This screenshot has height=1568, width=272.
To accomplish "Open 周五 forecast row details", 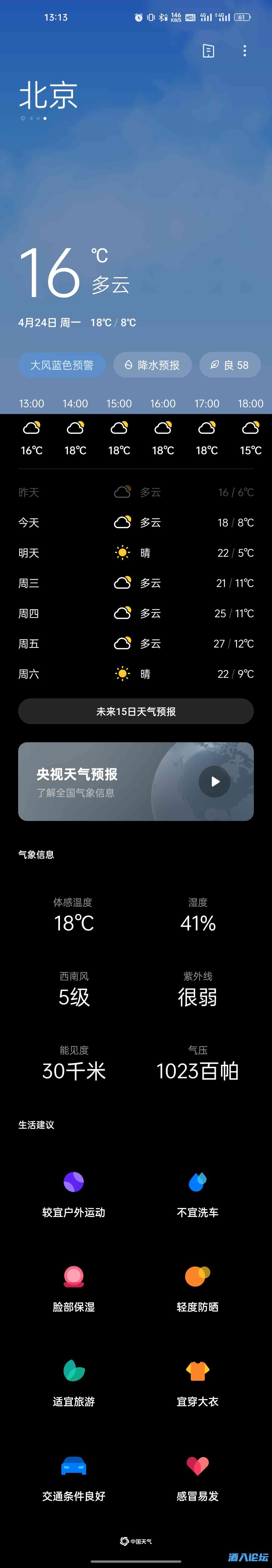I will (x=136, y=643).
